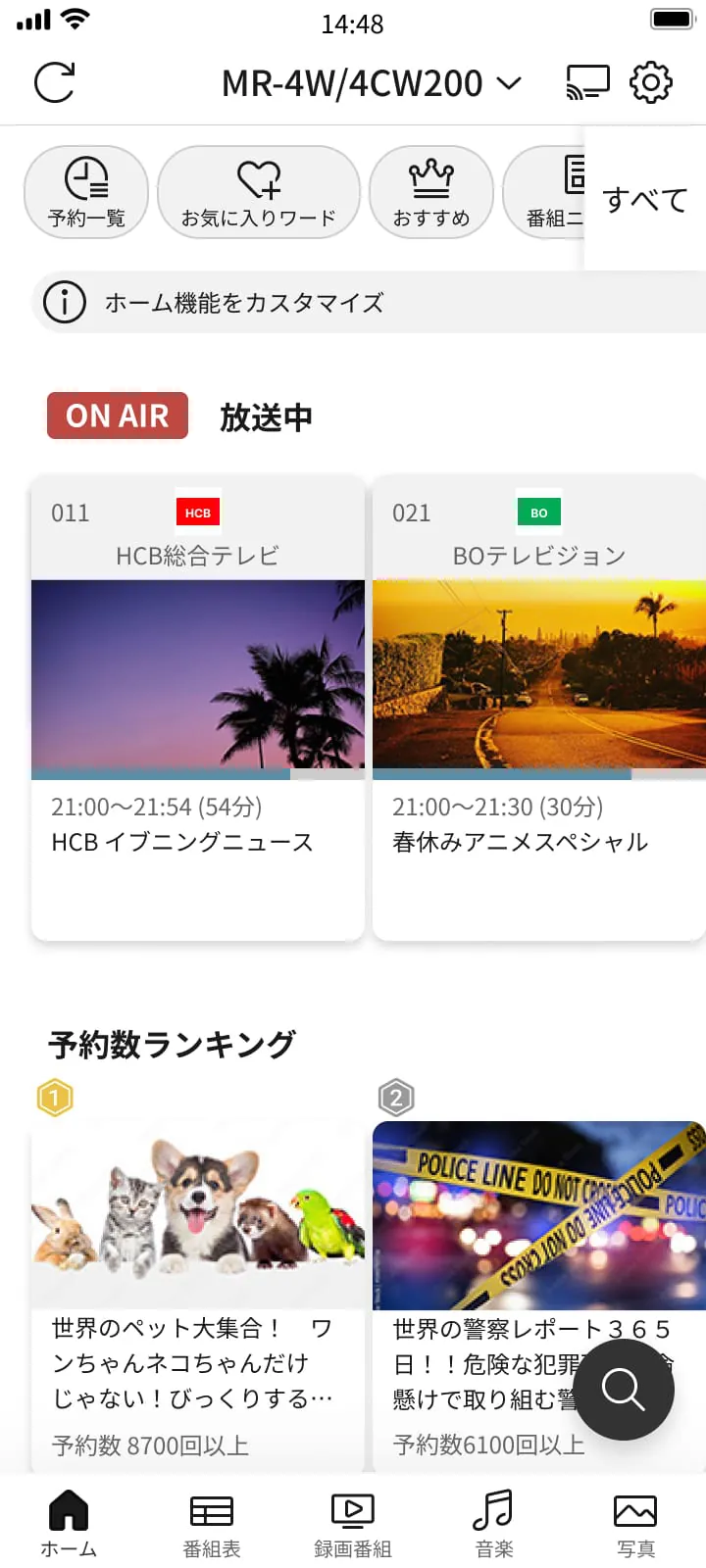Image resolution: width=706 pixels, height=1568 pixels.
Task: Switch to the 音楽 tab
Action: pos(494,1523)
